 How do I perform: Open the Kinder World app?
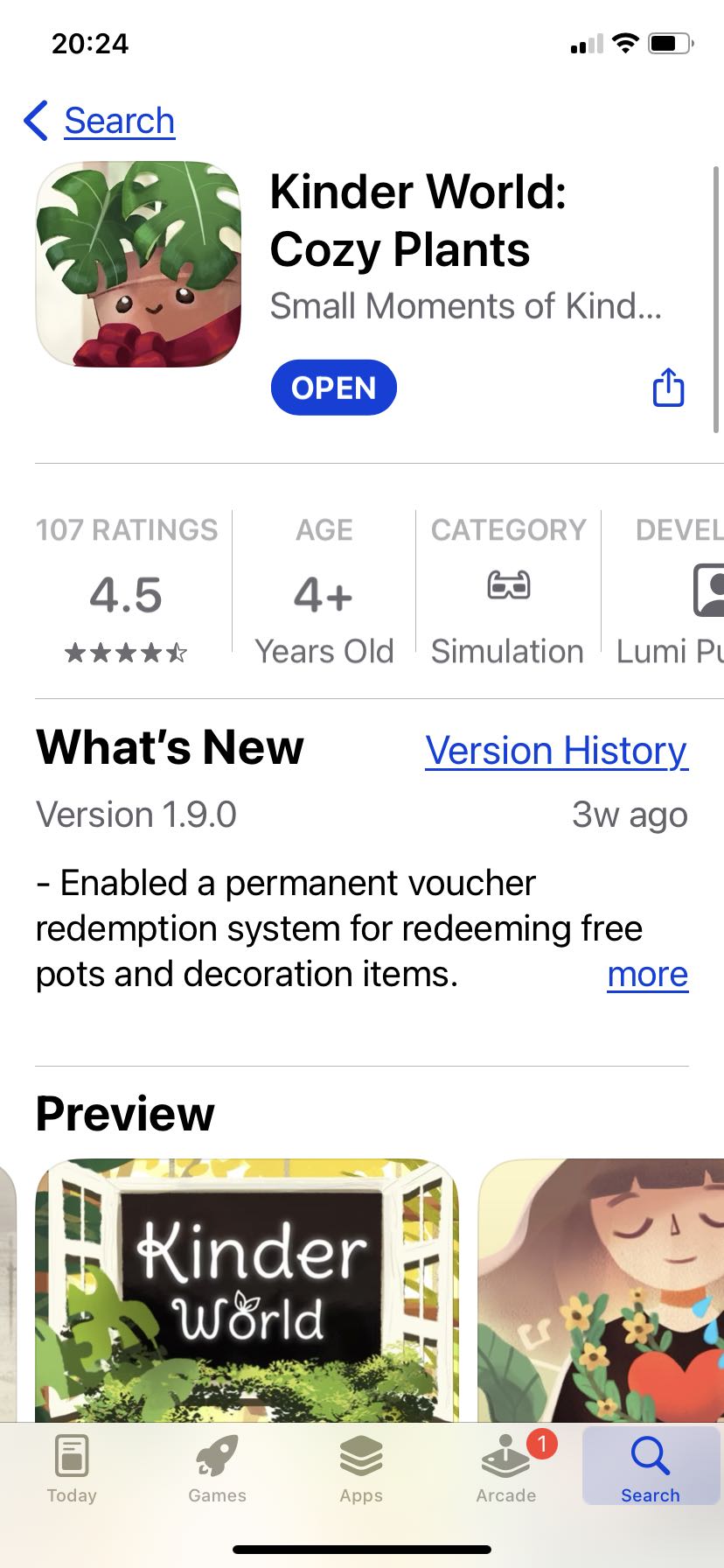(x=333, y=388)
